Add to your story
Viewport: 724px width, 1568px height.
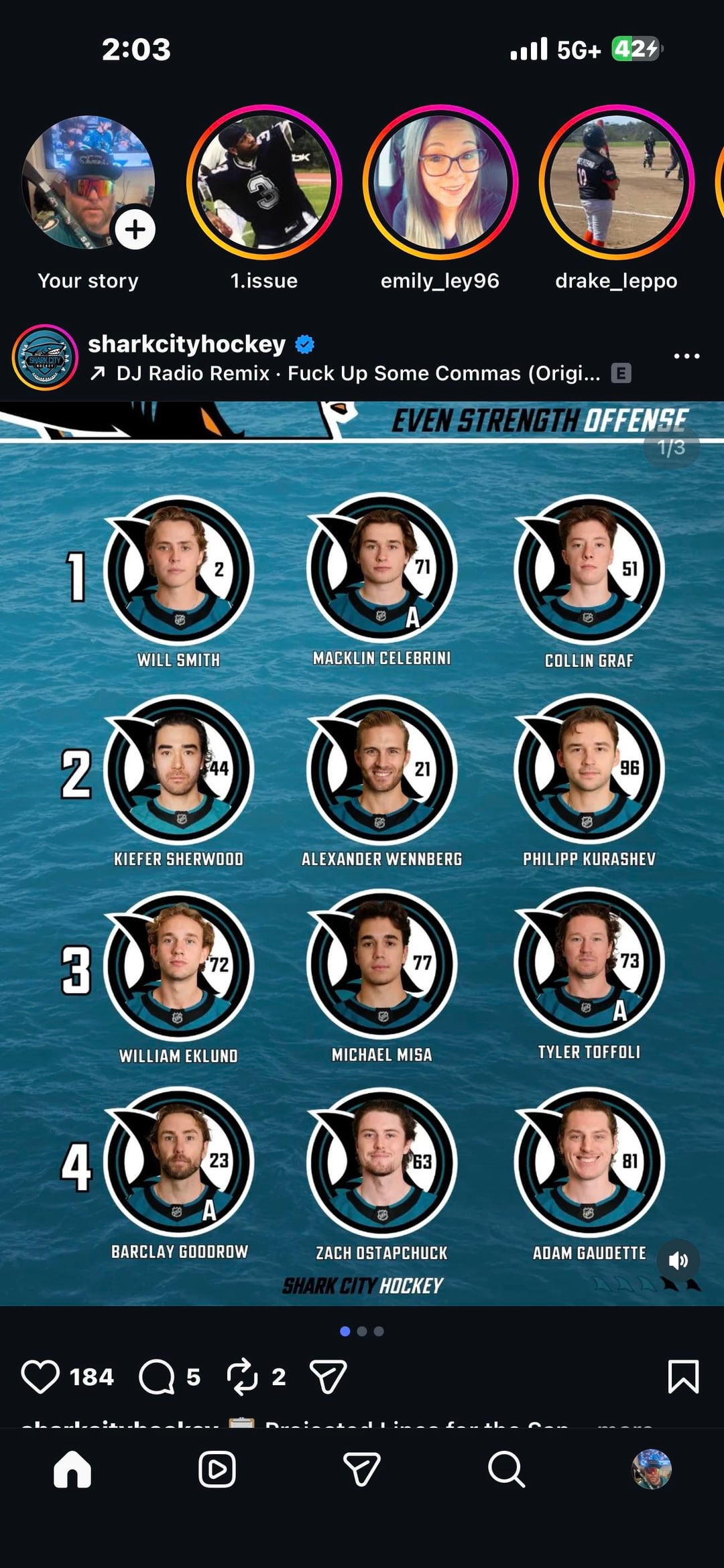coord(135,230)
